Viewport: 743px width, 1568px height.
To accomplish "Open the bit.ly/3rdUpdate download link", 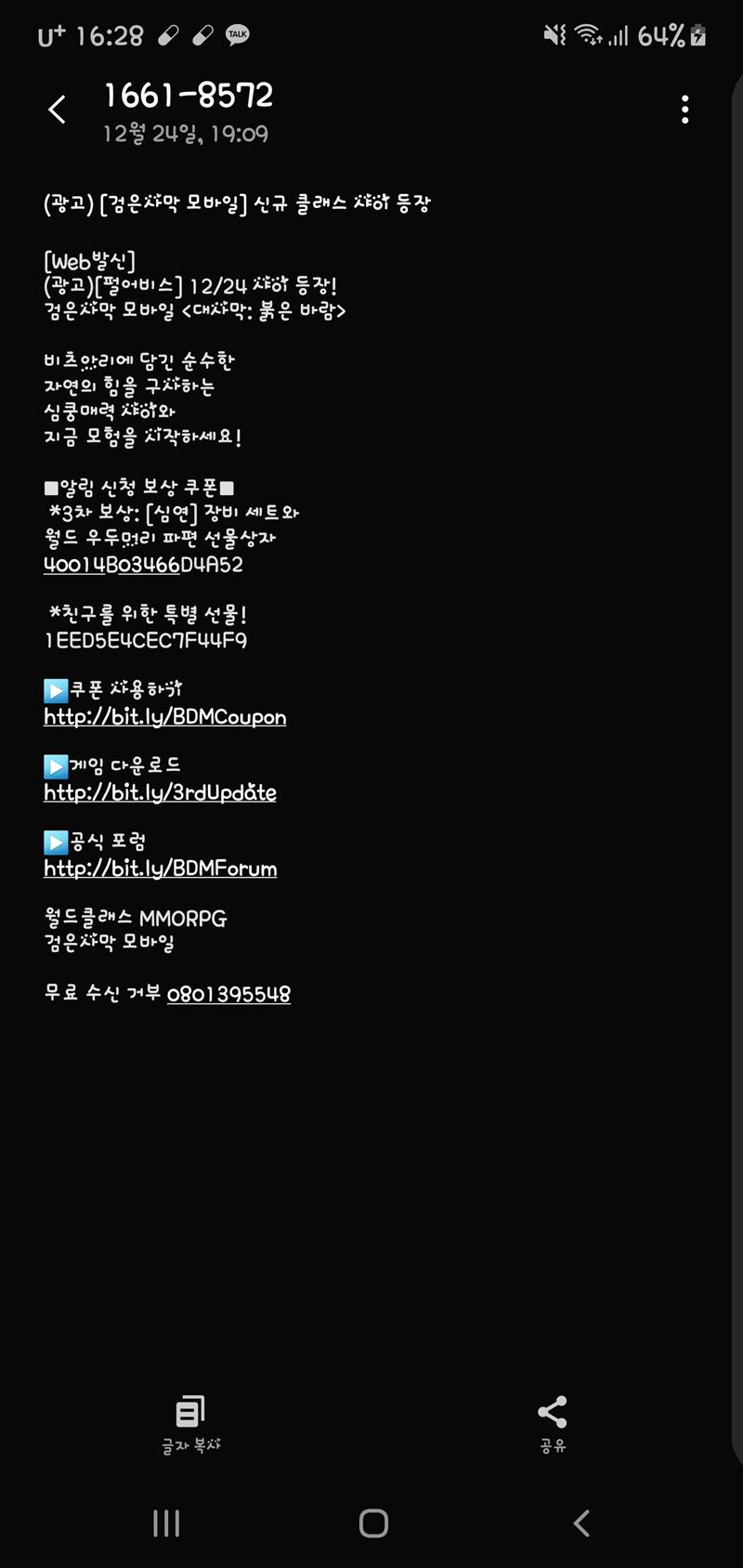I will [x=160, y=792].
